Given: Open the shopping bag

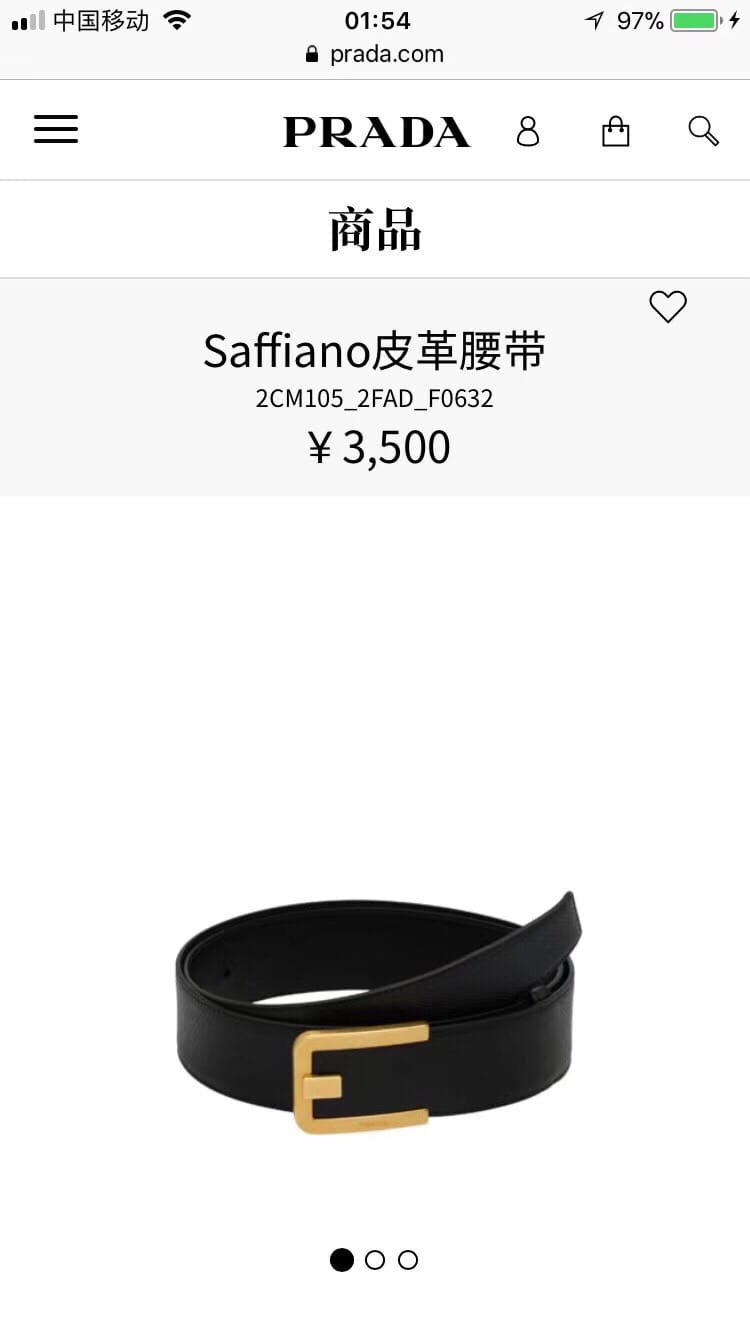Looking at the screenshot, I should [616, 131].
